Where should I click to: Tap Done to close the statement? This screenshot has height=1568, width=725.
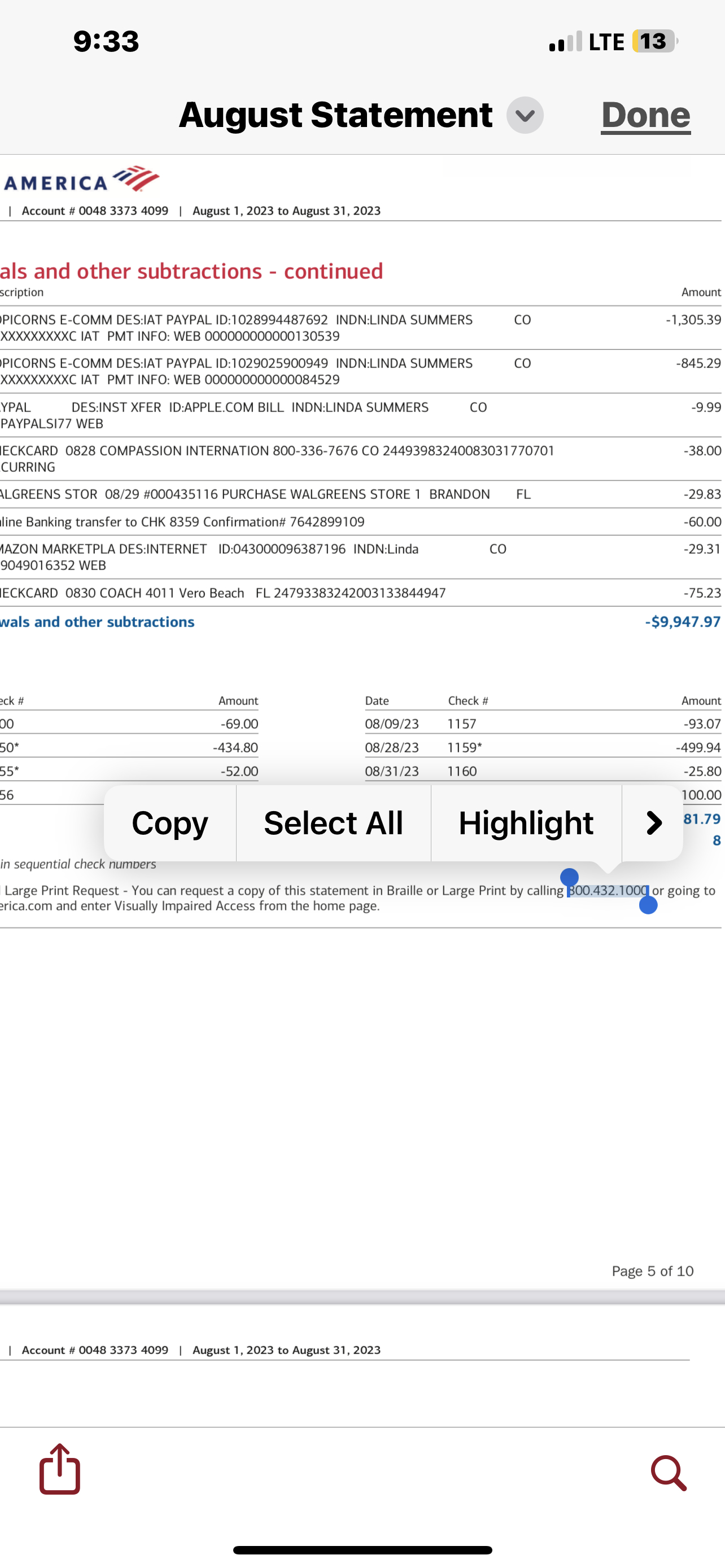(645, 115)
